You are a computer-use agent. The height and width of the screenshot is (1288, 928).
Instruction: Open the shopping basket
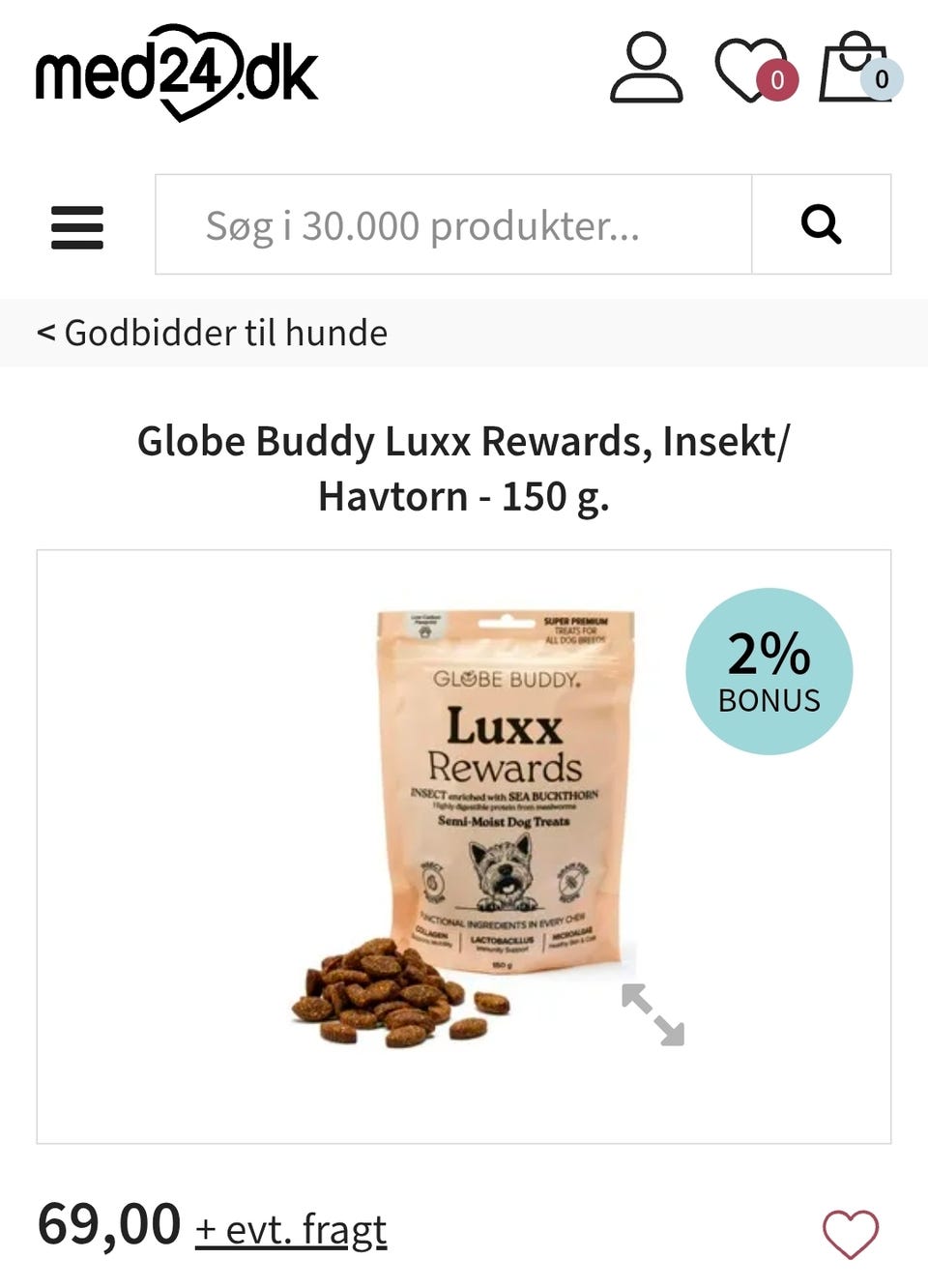pyautogui.click(x=856, y=68)
